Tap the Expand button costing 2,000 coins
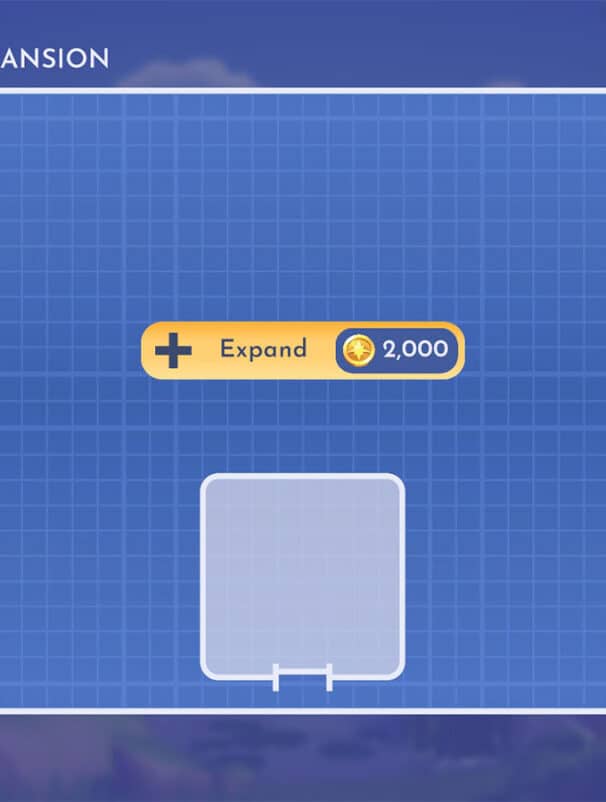The width and height of the screenshot is (606, 802). click(302, 350)
